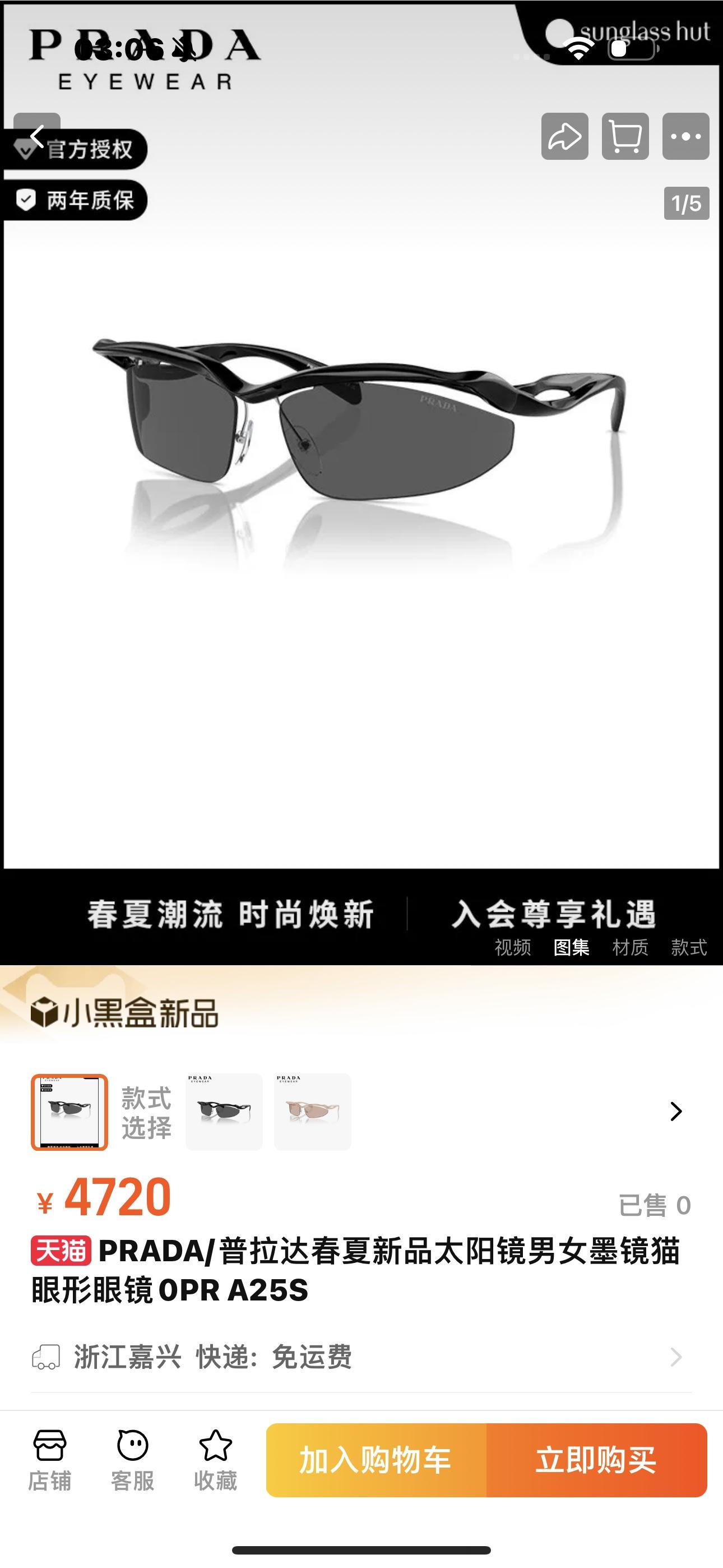Go back to the previous page
This screenshot has height=1568, width=723.
coord(37,136)
